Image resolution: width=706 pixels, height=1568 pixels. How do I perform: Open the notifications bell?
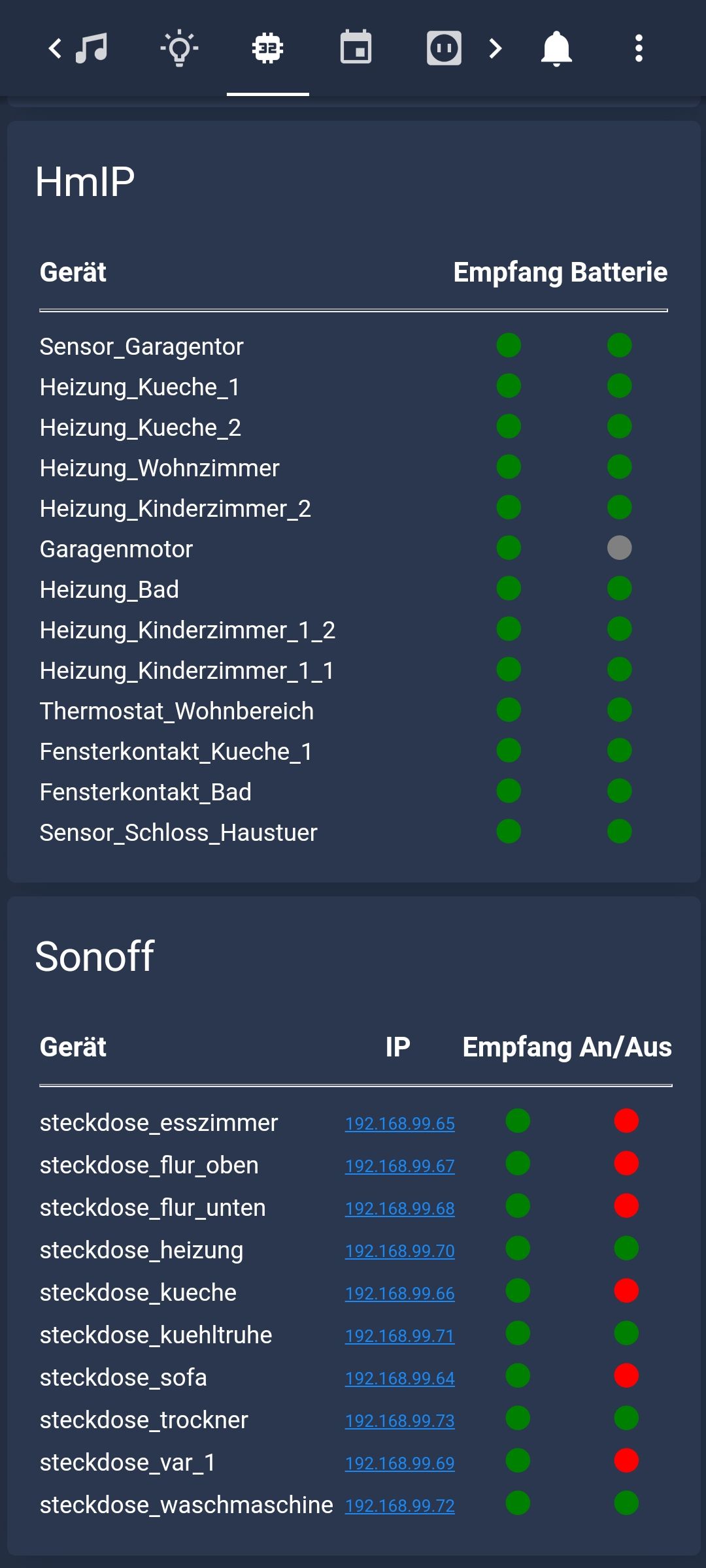(x=556, y=48)
